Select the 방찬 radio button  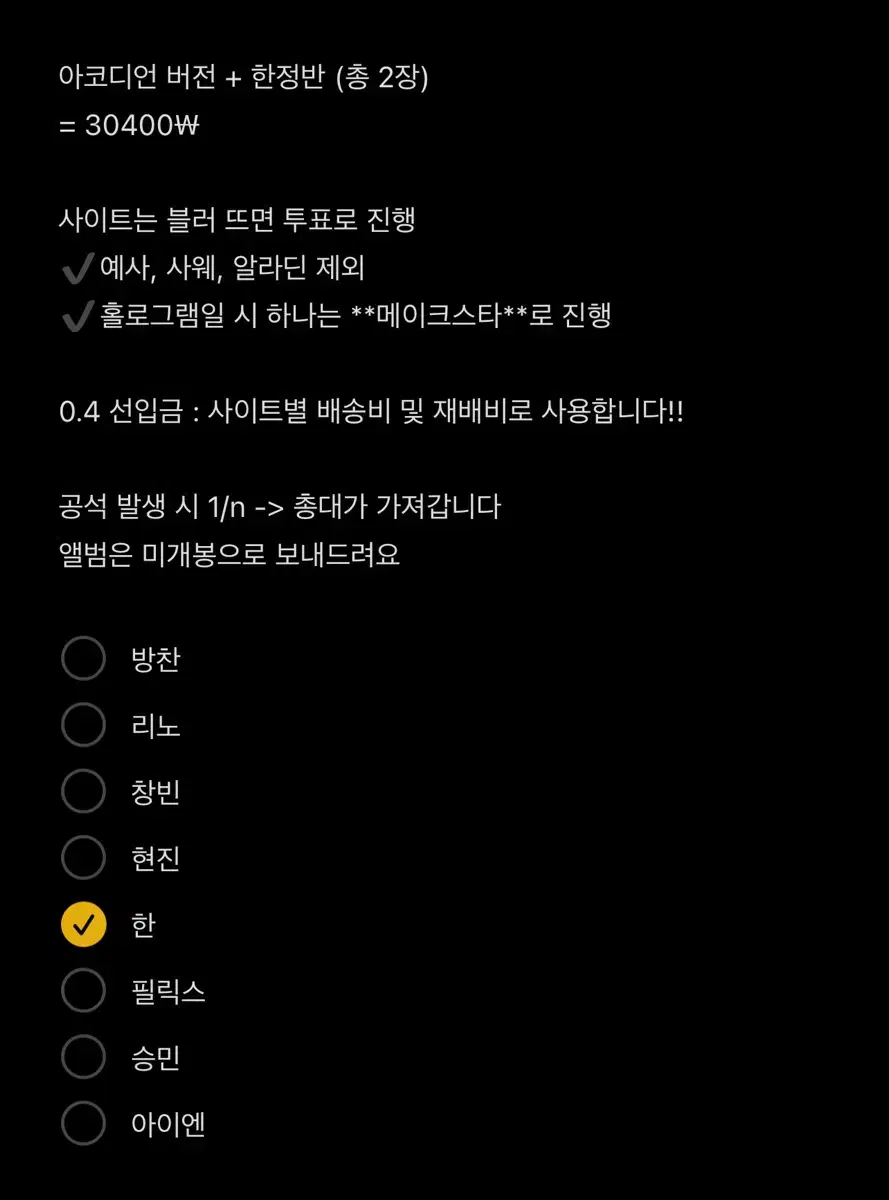pos(83,658)
